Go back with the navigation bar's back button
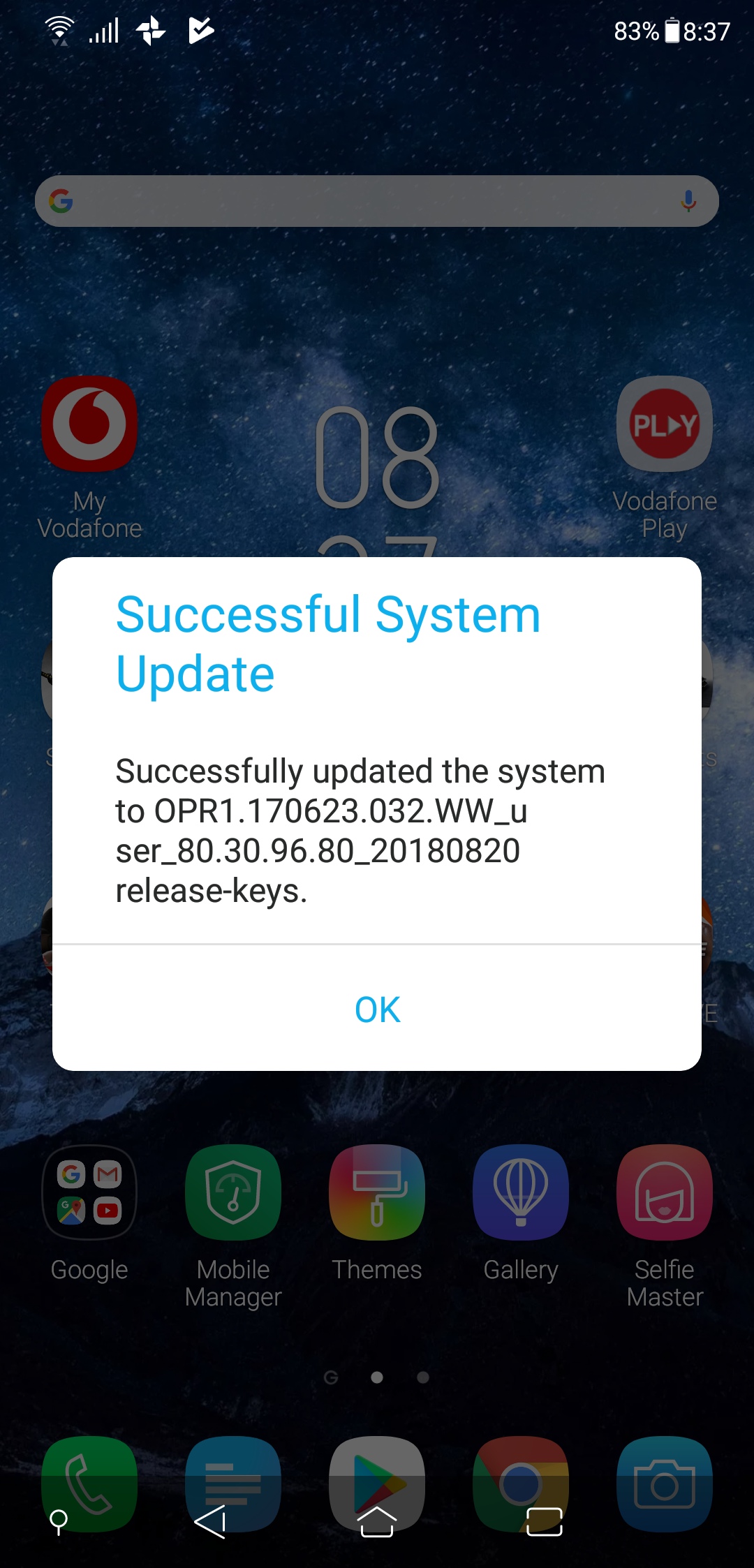754x1568 pixels. tap(210, 1521)
